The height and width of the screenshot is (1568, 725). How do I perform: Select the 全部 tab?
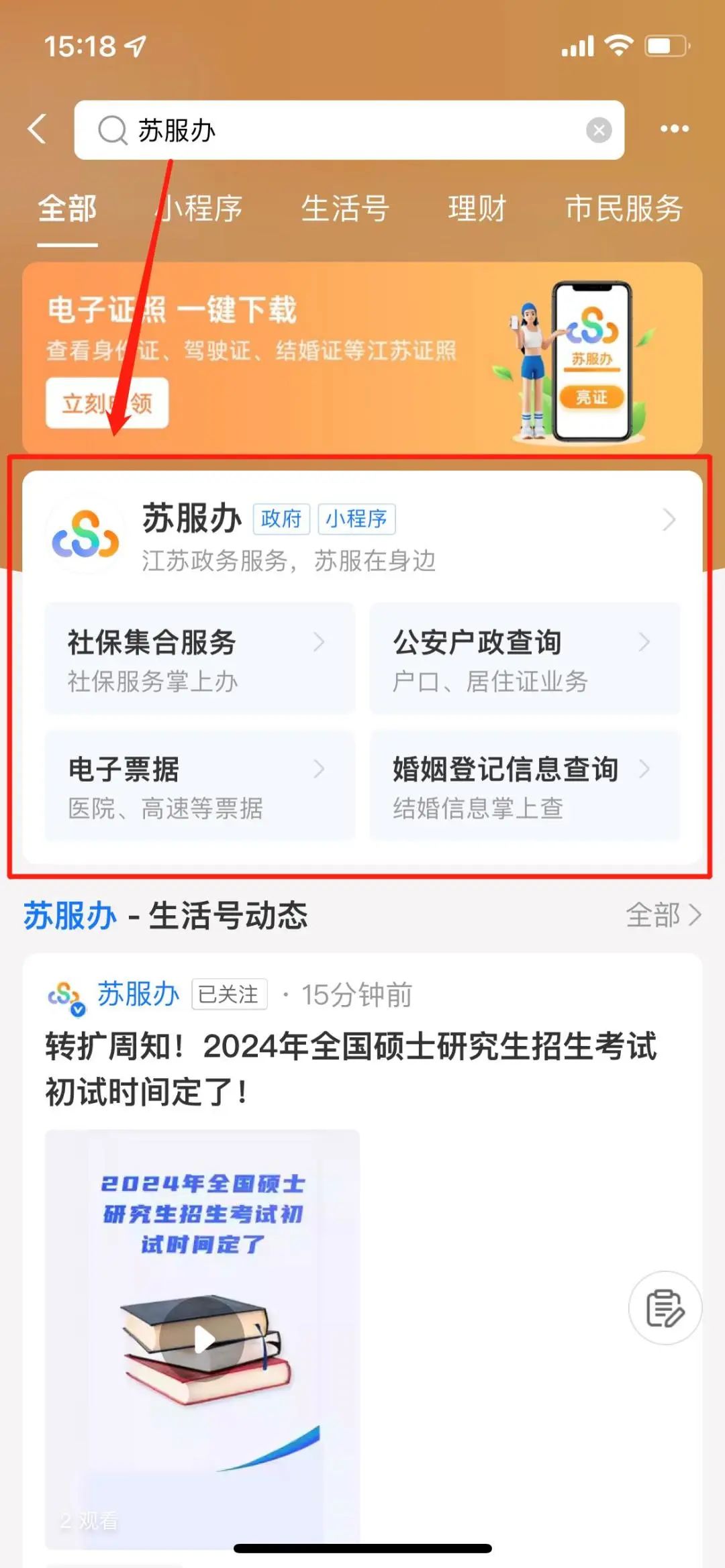[x=67, y=209]
